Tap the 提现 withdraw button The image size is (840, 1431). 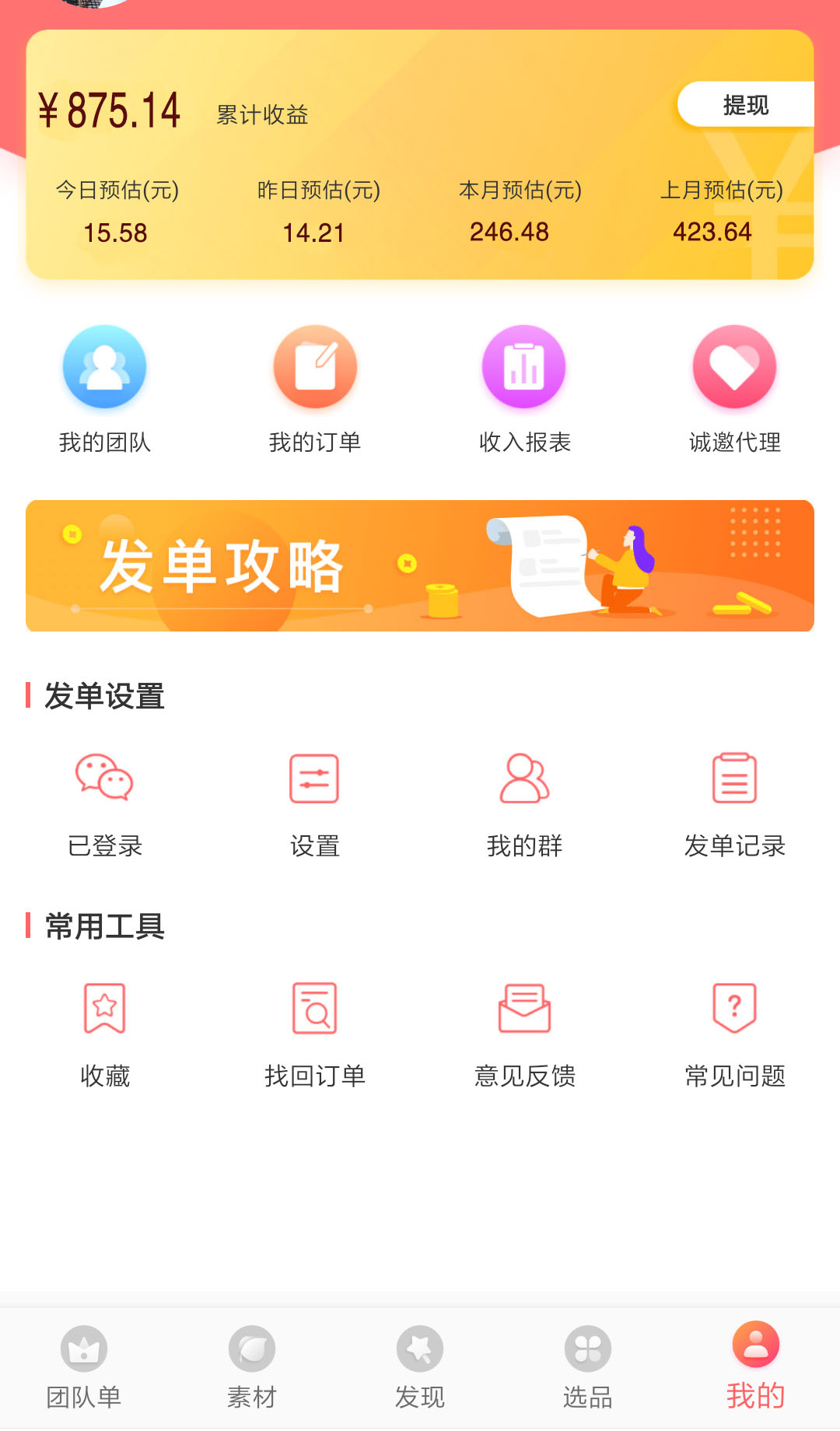click(x=745, y=105)
